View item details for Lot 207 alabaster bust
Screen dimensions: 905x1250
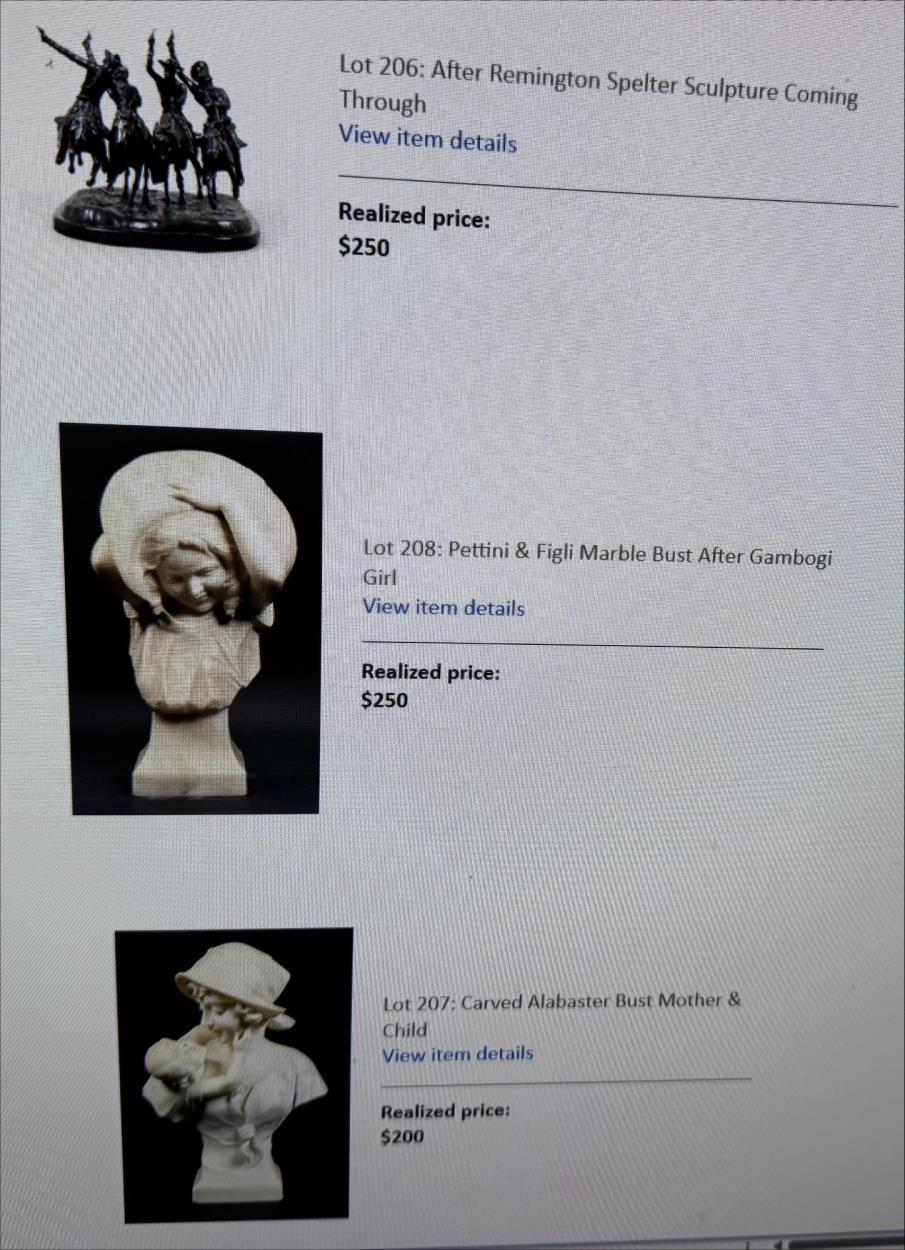coord(457,1054)
